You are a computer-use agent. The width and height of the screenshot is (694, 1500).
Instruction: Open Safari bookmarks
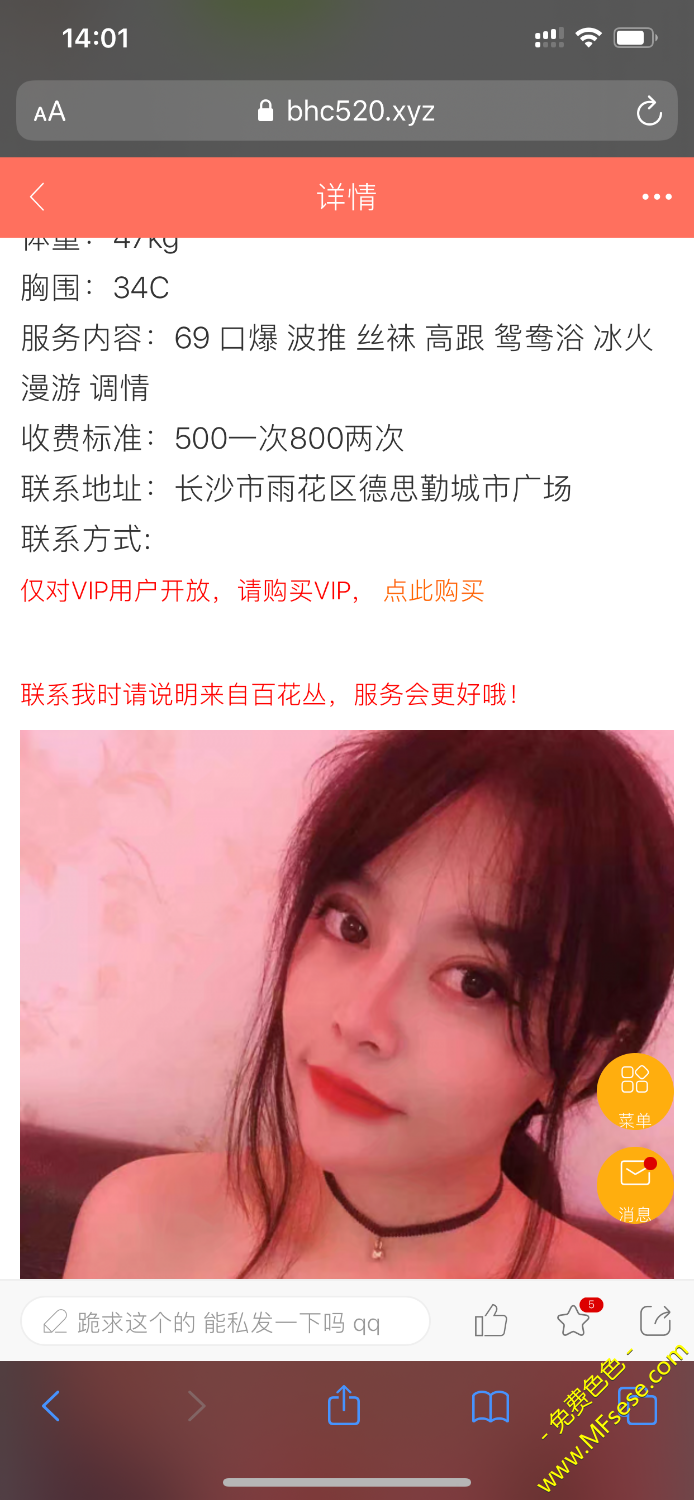490,1406
